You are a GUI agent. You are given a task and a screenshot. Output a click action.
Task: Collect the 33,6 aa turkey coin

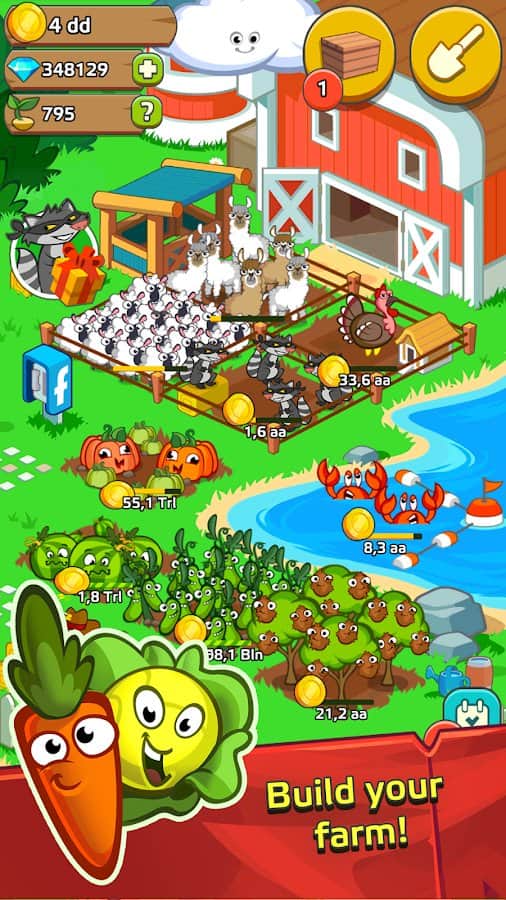pos(333,371)
